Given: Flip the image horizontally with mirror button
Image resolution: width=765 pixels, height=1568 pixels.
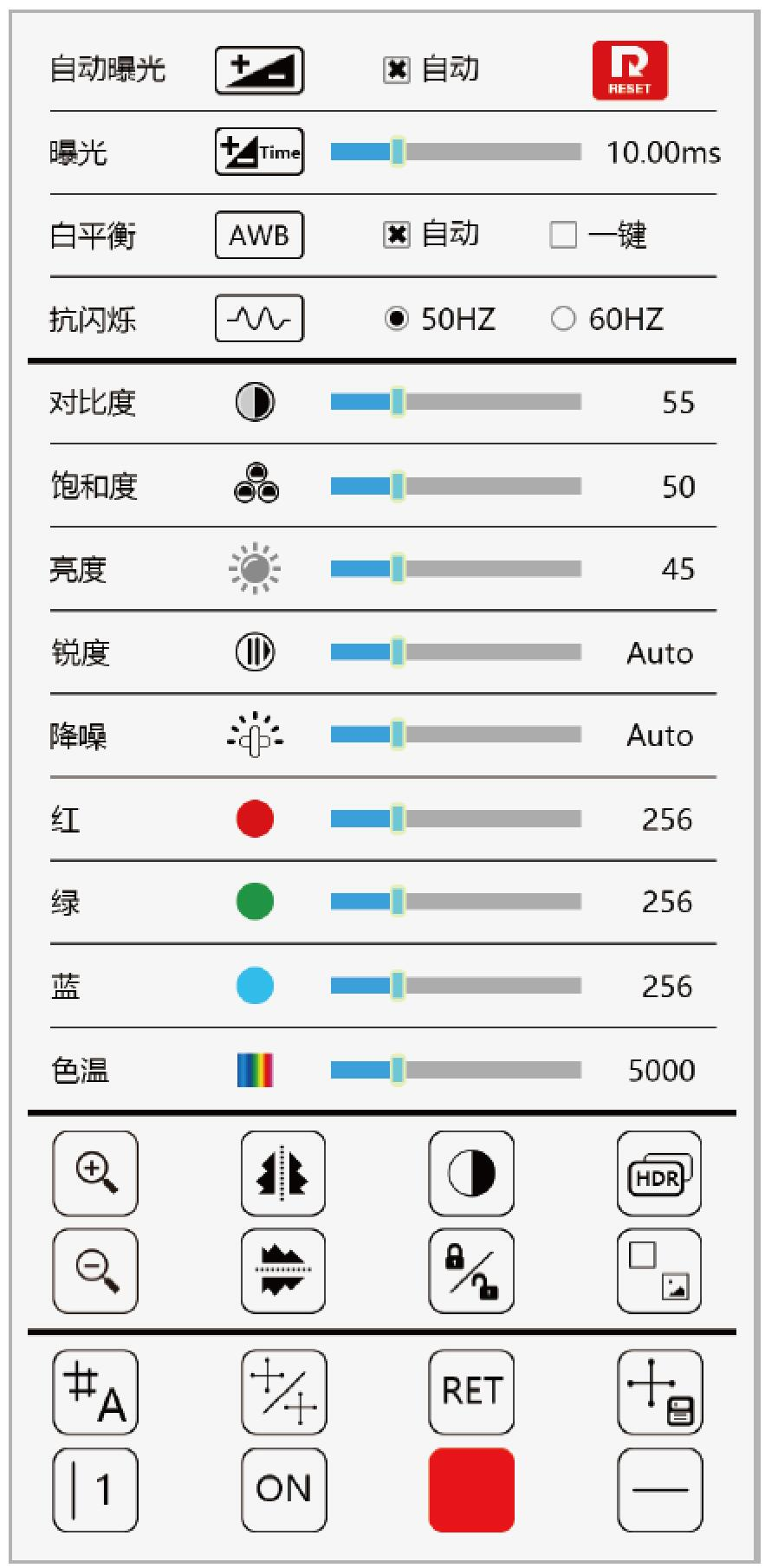Looking at the screenshot, I should point(282,1173).
